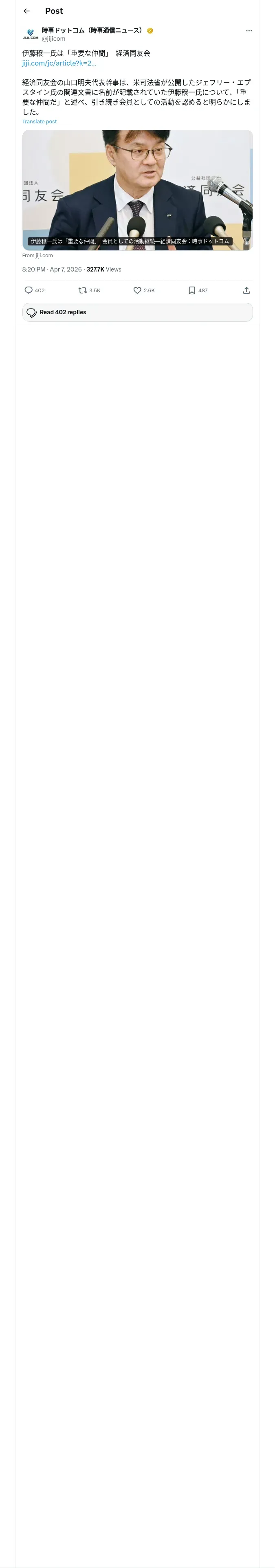Reply via the comment icon showing 402
The image size is (275, 1568).
click(x=35, y=290)
